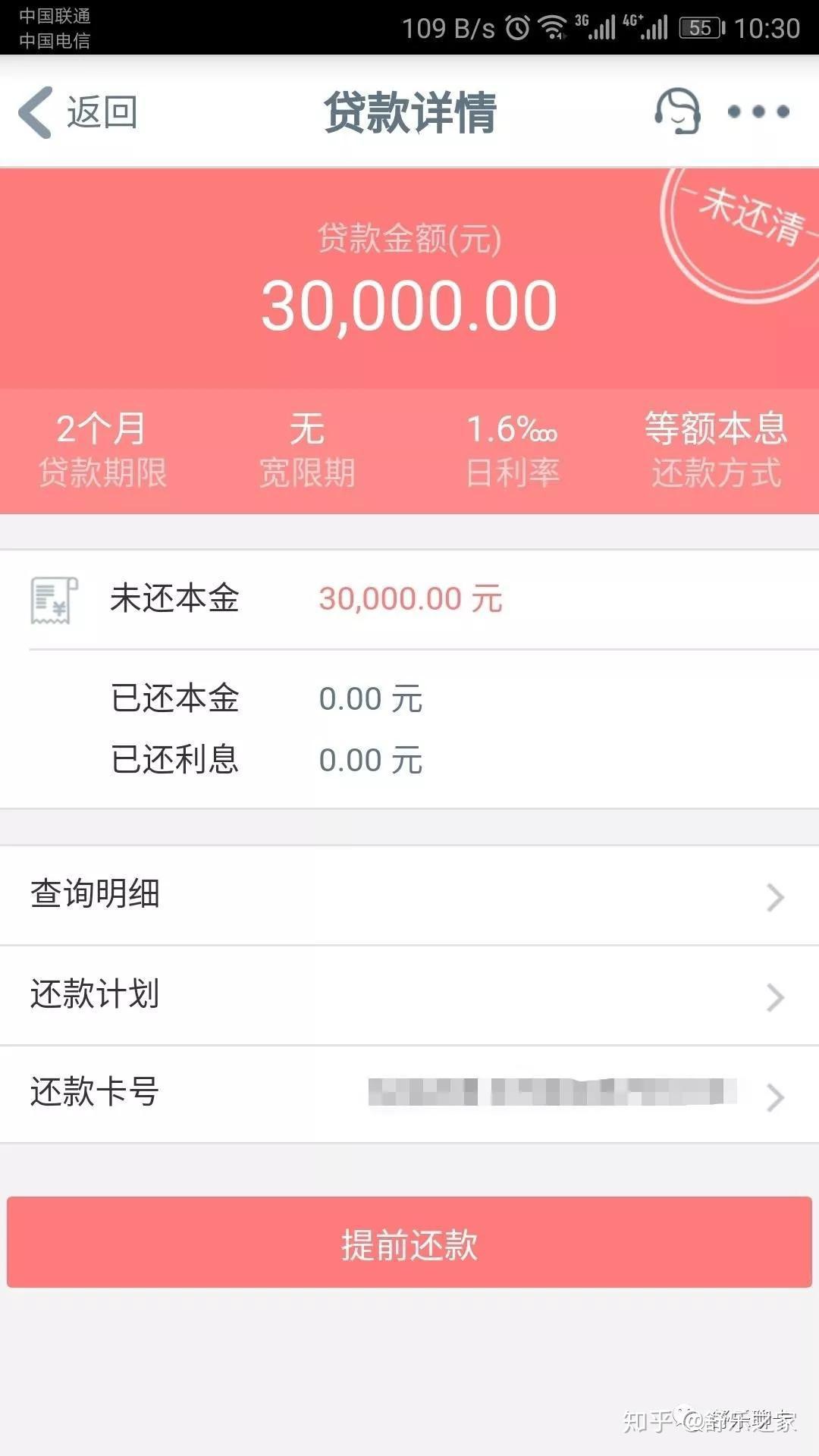Screen dimensions: 819x1456
Task: Open the 还款卡号 repayment card row
Action: (409, 1094)
